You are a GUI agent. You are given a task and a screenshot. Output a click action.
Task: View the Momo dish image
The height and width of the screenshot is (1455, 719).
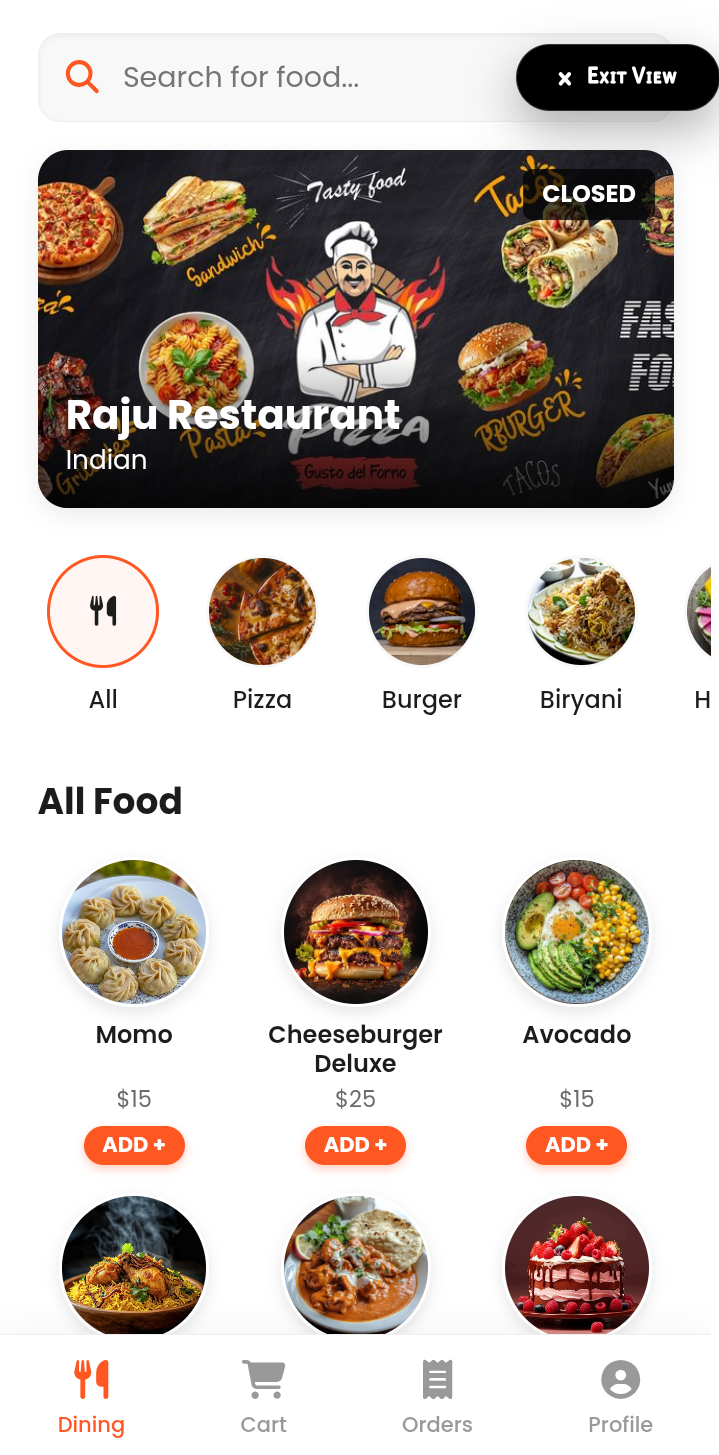point(134,932)
